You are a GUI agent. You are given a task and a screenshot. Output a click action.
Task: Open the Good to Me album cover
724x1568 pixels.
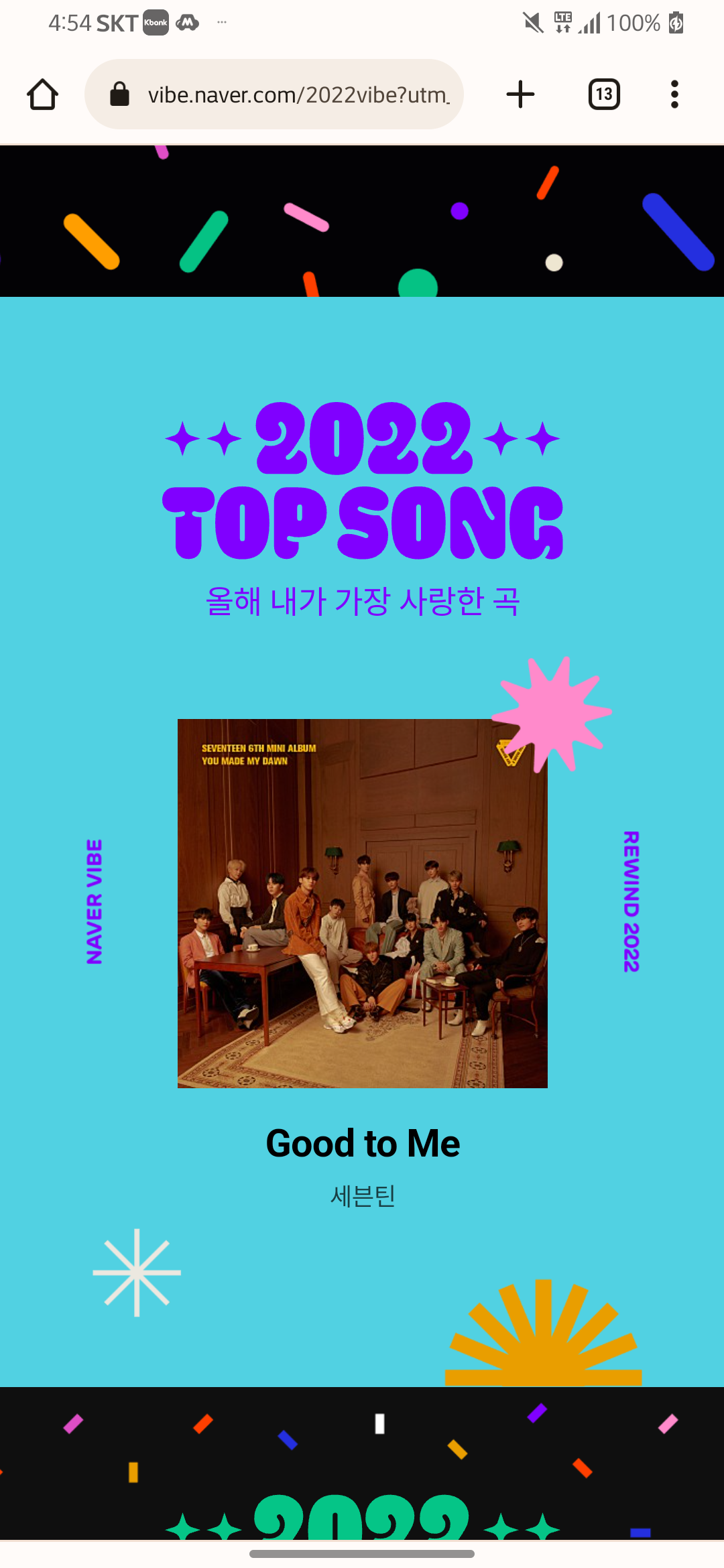(362, 903)
